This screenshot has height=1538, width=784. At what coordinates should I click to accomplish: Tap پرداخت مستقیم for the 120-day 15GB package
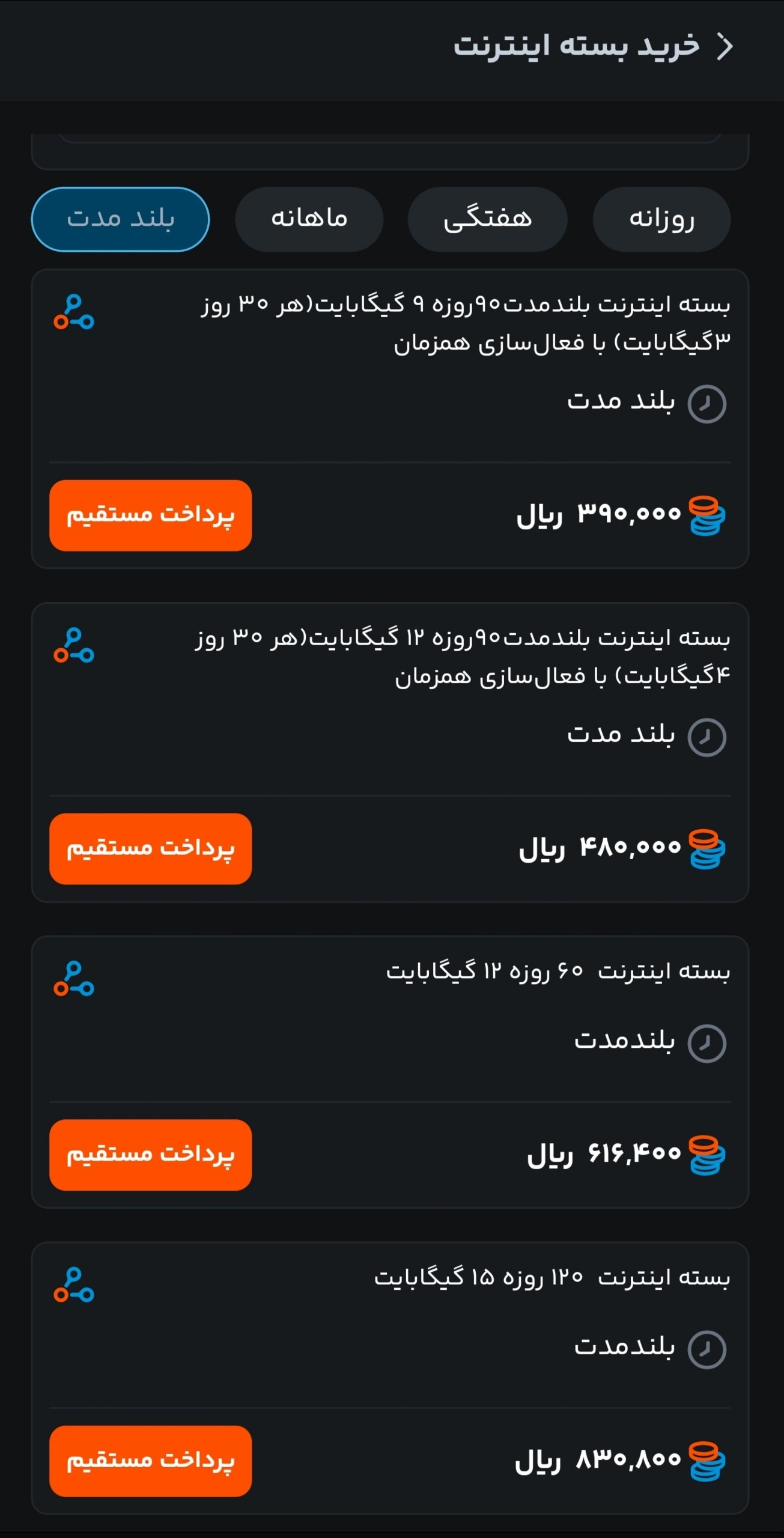150,1461
